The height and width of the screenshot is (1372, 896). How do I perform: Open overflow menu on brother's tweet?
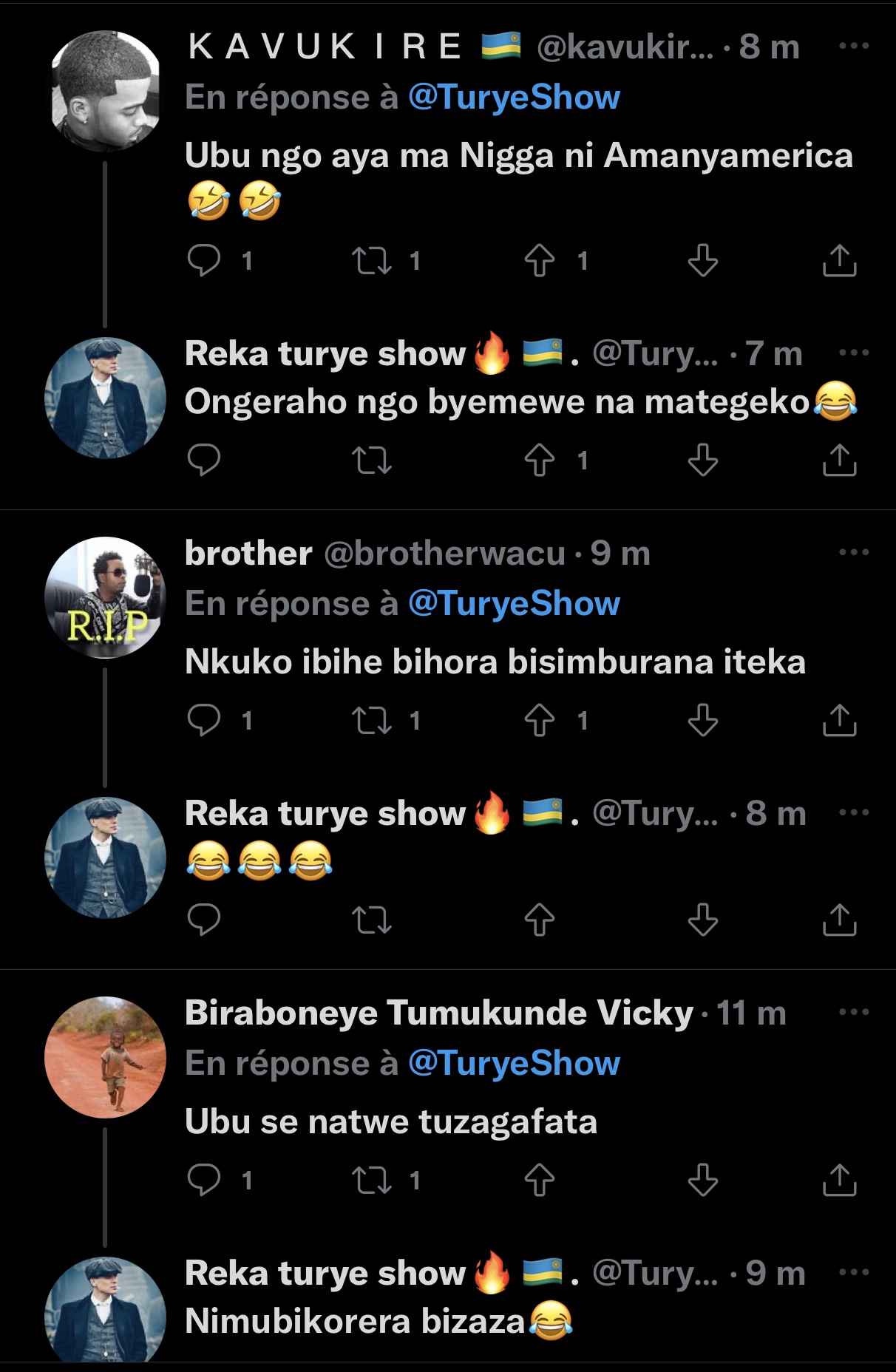coord(854,552)
